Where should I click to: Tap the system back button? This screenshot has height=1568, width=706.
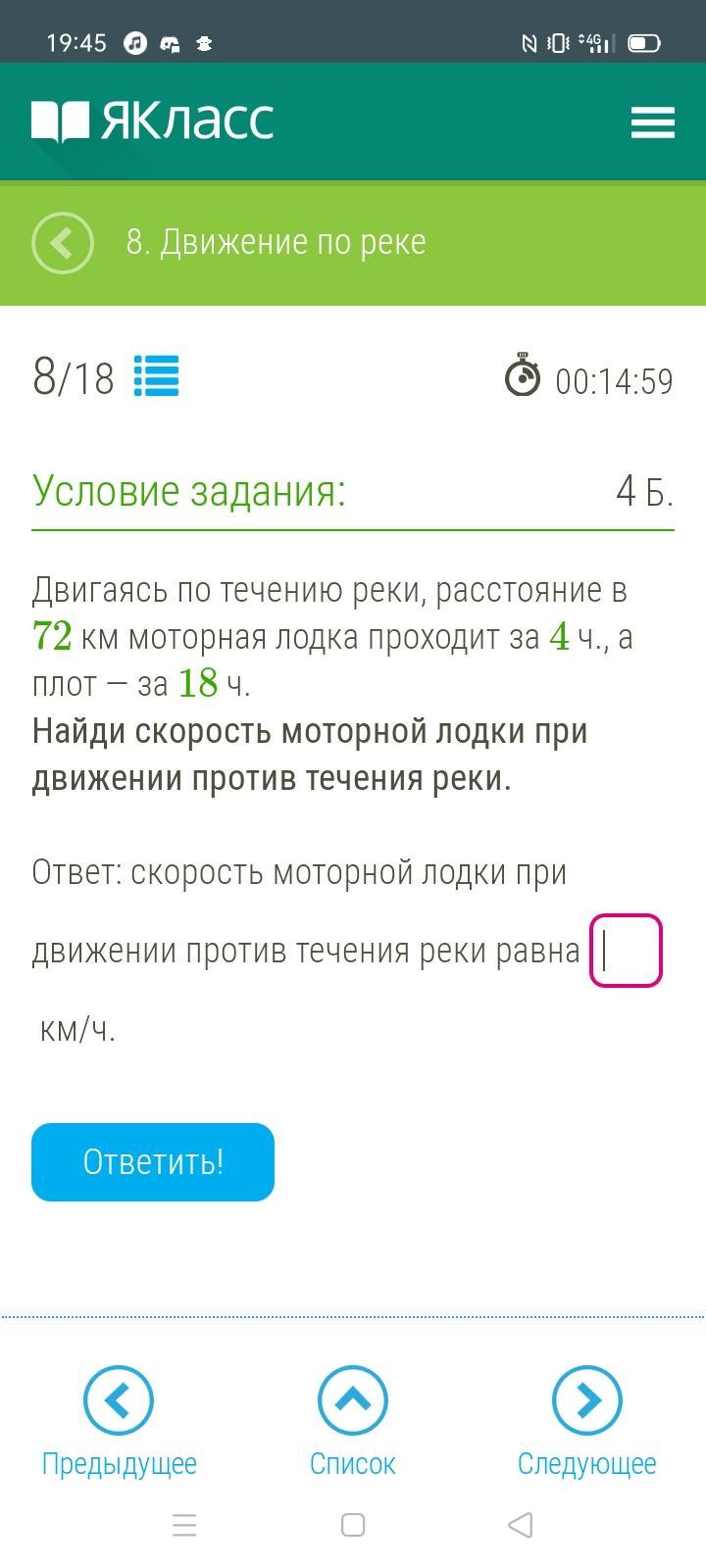[x=521, y=1525]
